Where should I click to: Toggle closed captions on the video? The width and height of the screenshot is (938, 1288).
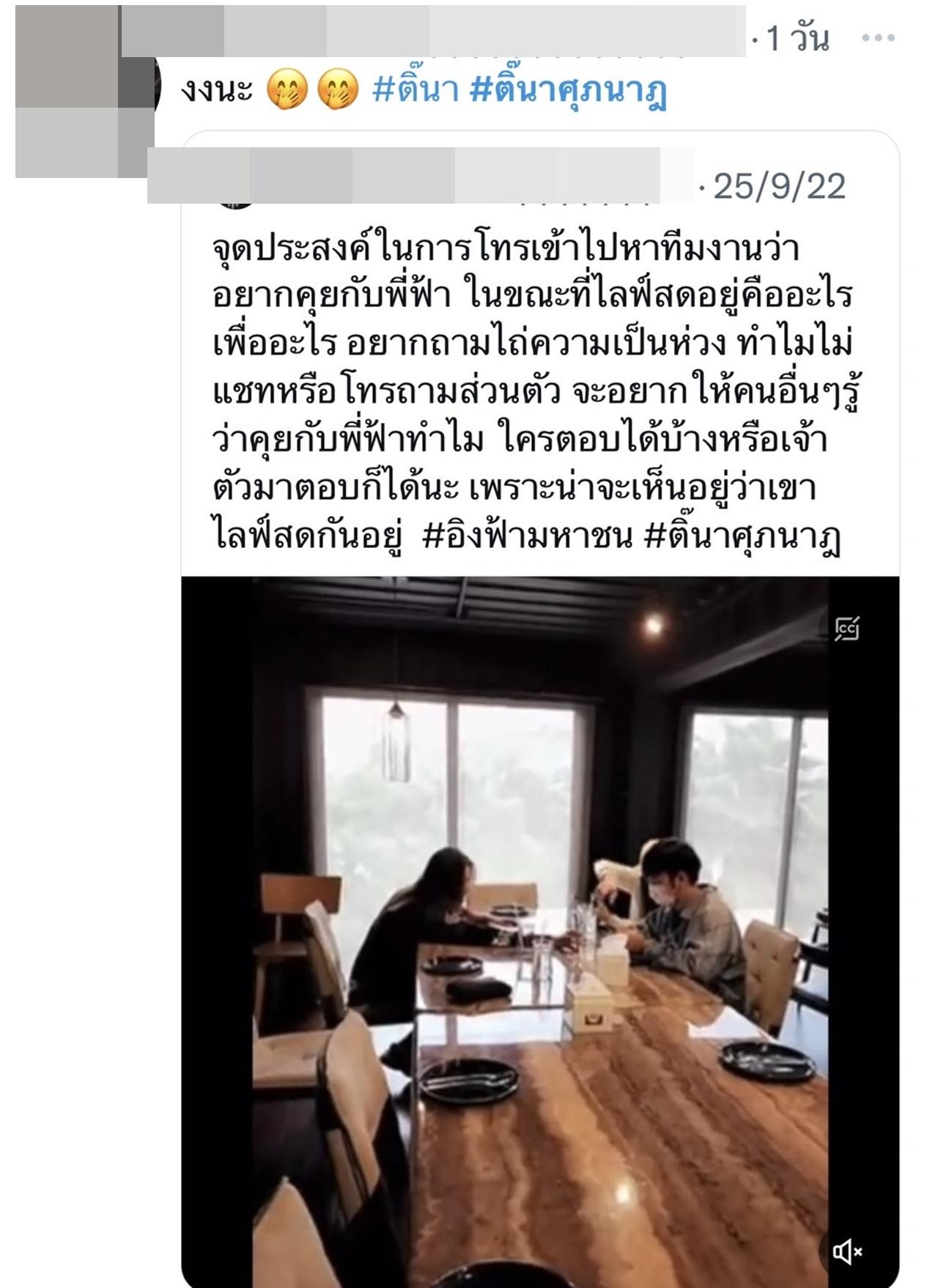(x=846, y=628)
